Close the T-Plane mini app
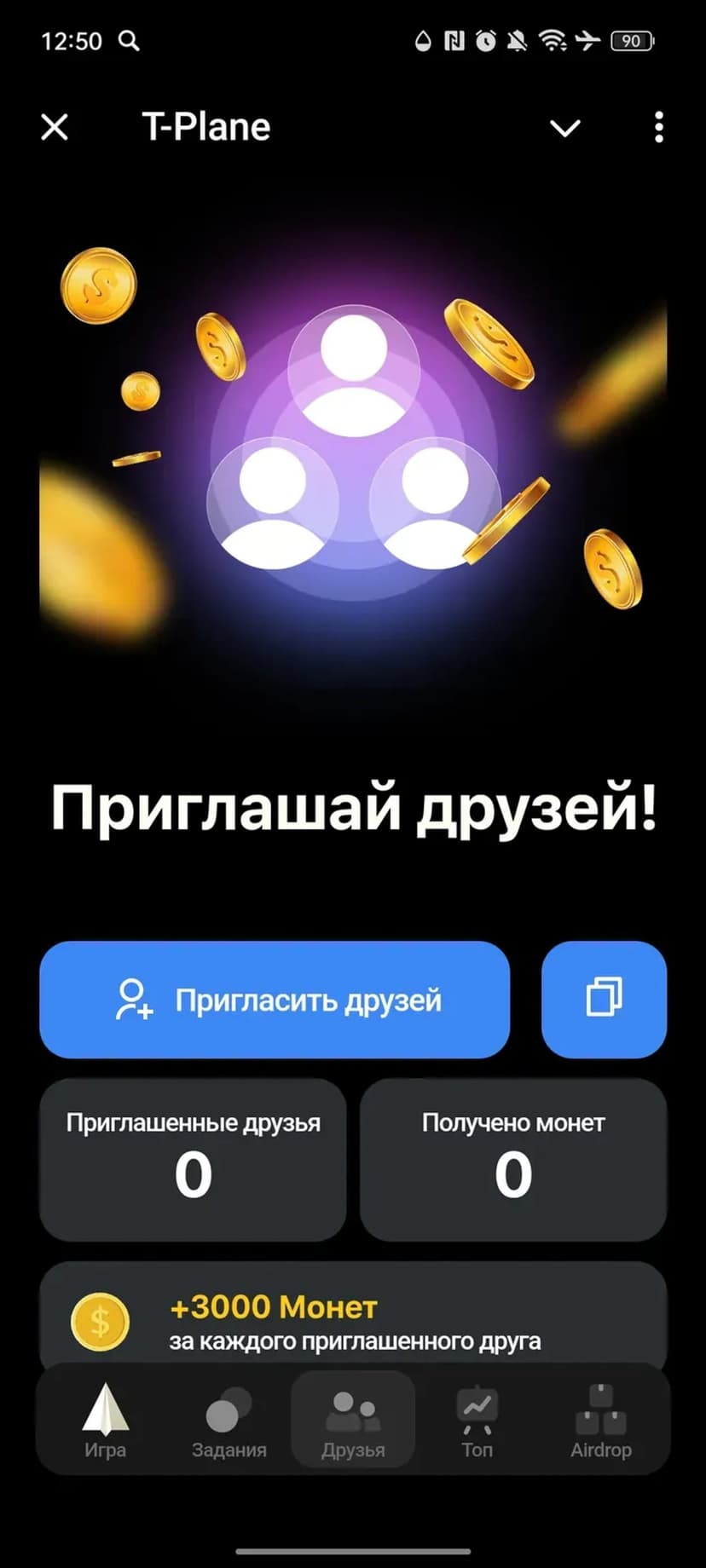The width and height of the screenshot is (706, 1568). pyautogui.click(x=55, y=128)
